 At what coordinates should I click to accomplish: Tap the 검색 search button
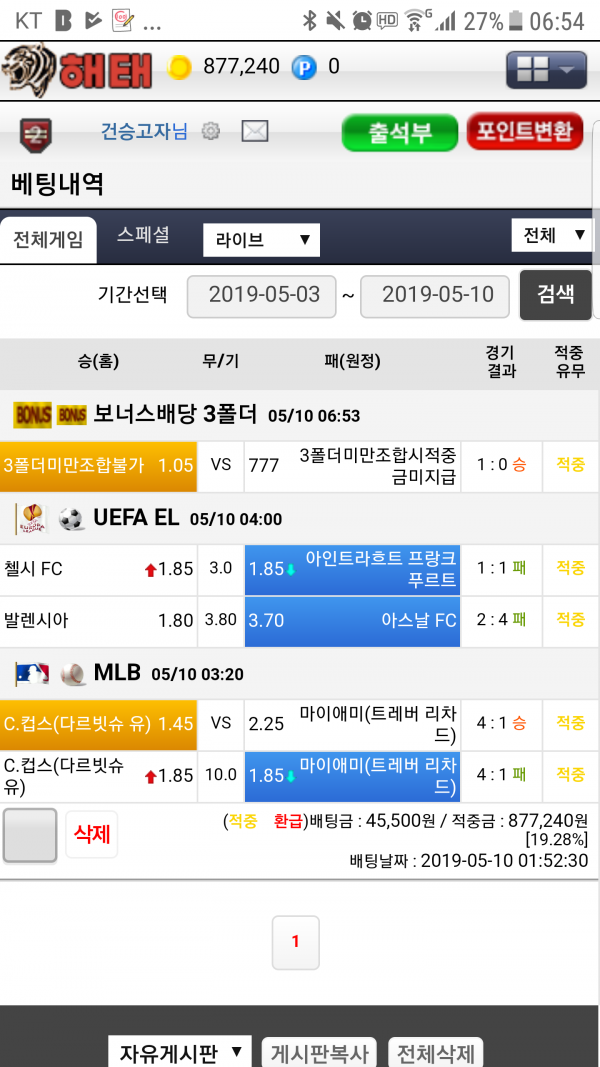click(555, 294)
